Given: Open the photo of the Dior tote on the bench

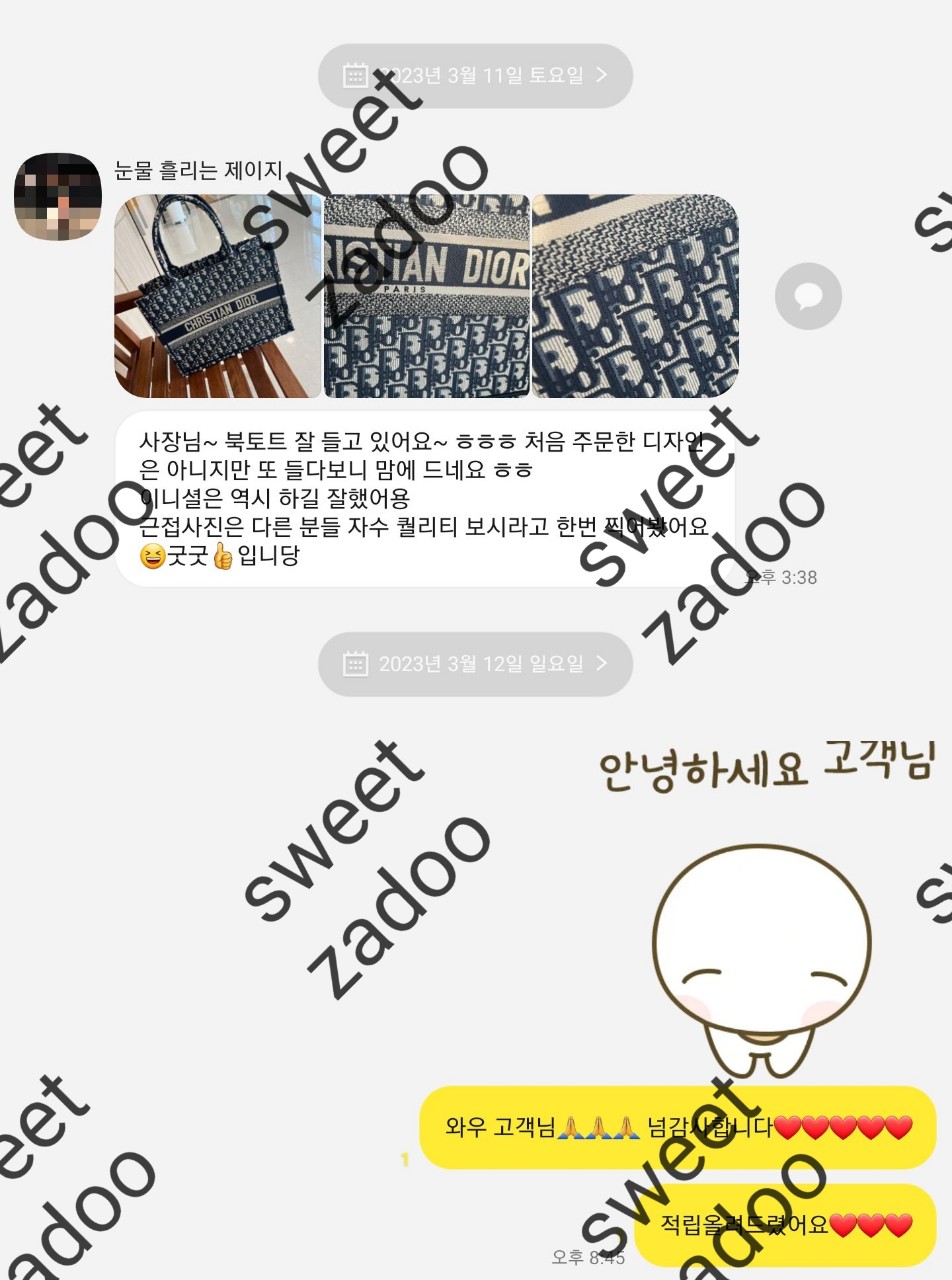Looking at the screenshot, I should tap(217, 296).
